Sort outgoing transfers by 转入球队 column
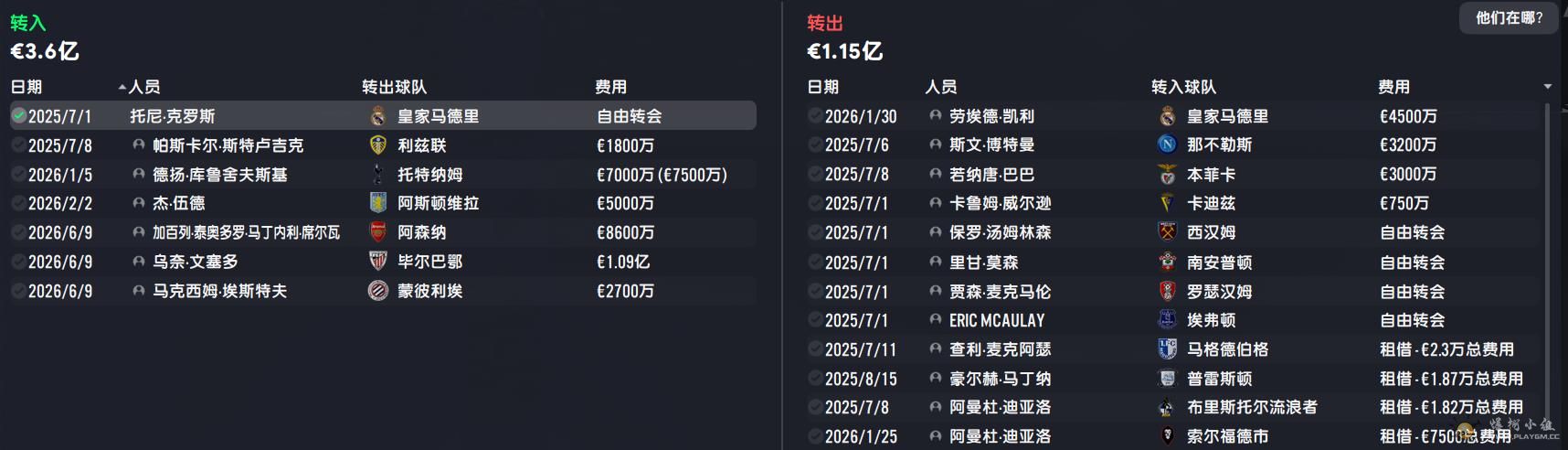Screen dimensions: 1568x450 click(x=1183, y=87)
